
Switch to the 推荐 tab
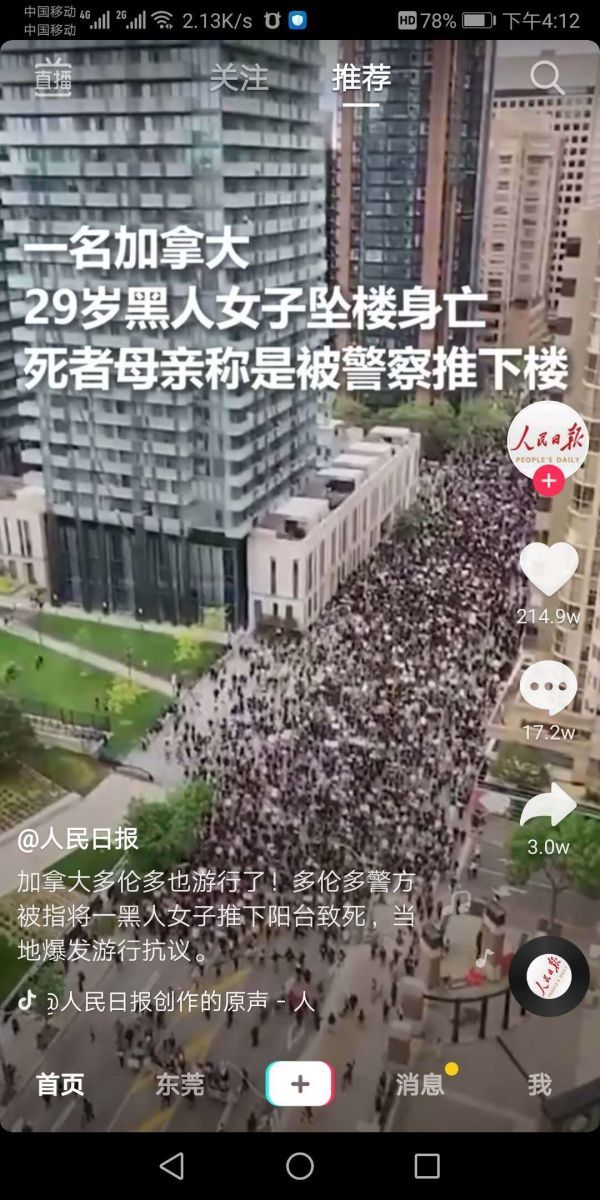pos(360,78)
